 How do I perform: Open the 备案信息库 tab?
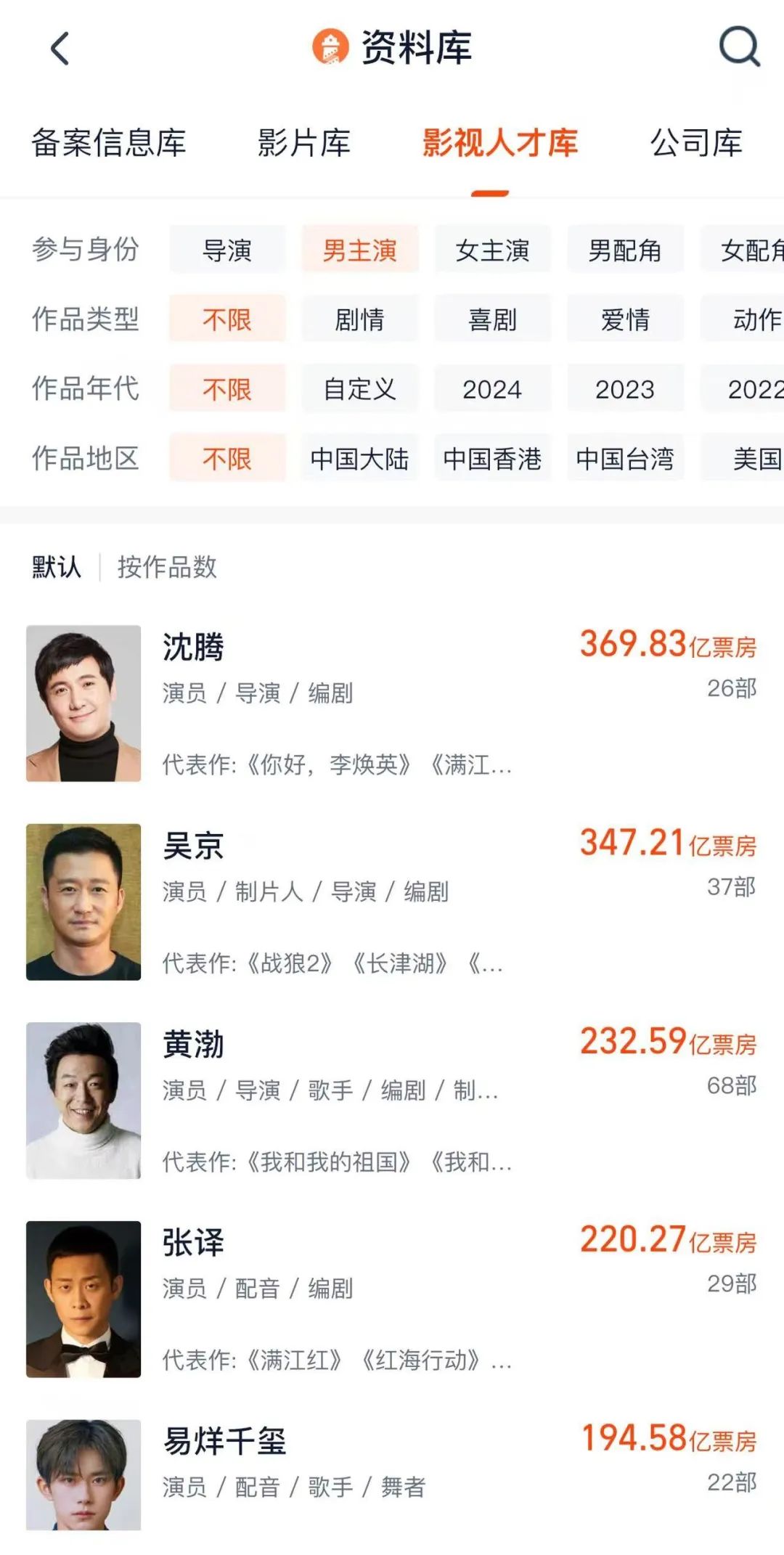(109, 144)
